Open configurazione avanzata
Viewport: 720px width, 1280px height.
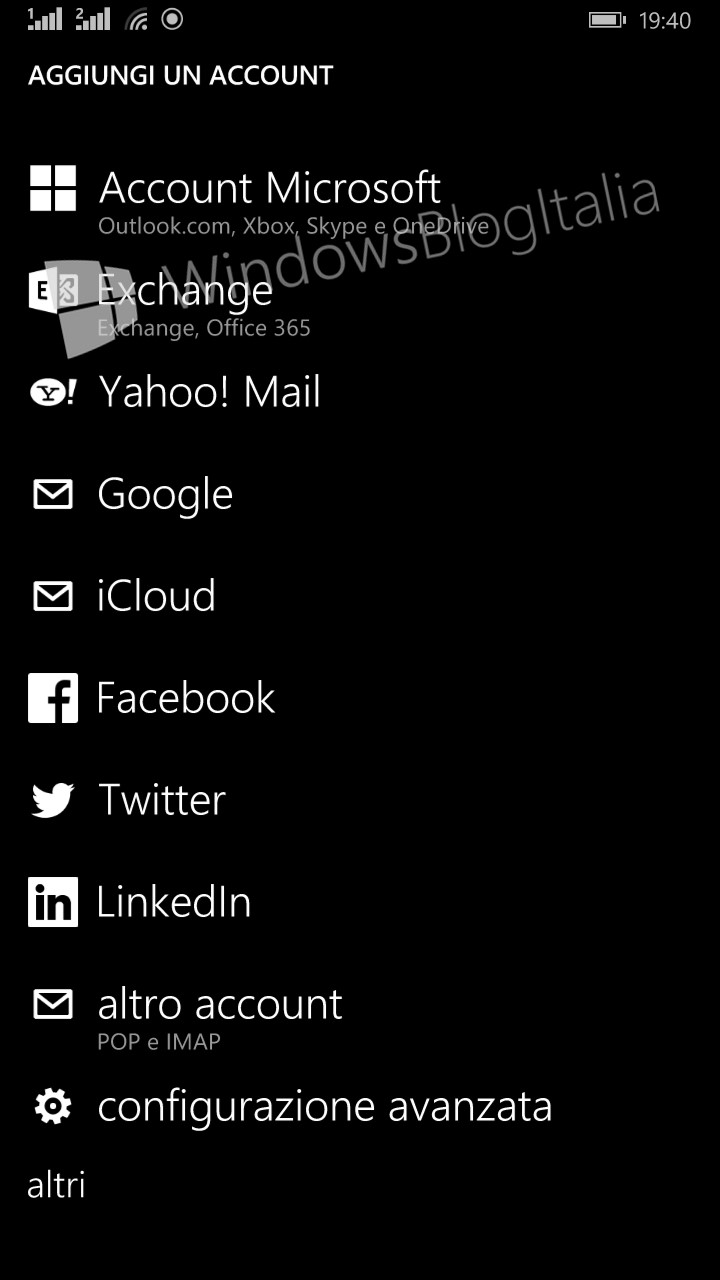[x=360, y=1106]
